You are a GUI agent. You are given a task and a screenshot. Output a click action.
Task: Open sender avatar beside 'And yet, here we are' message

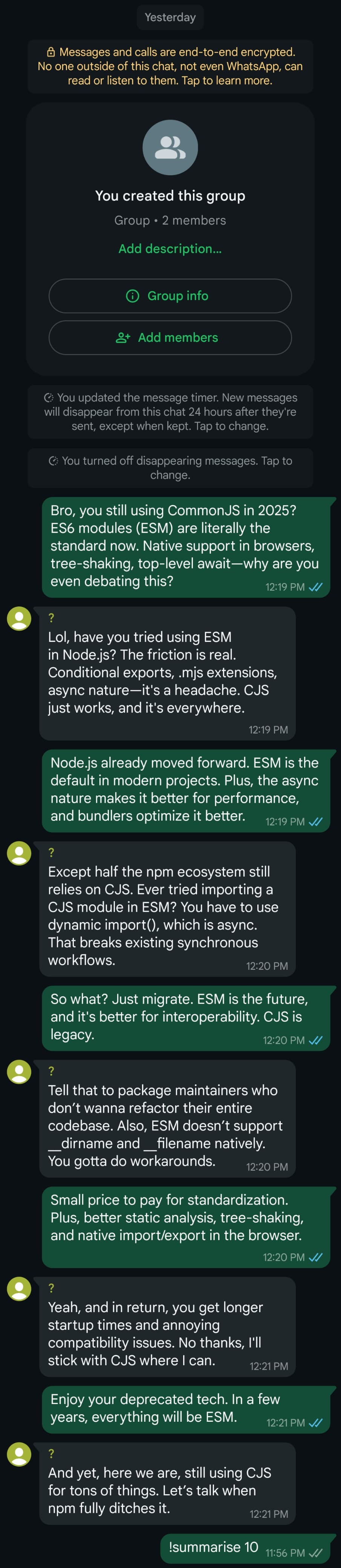19,1455
